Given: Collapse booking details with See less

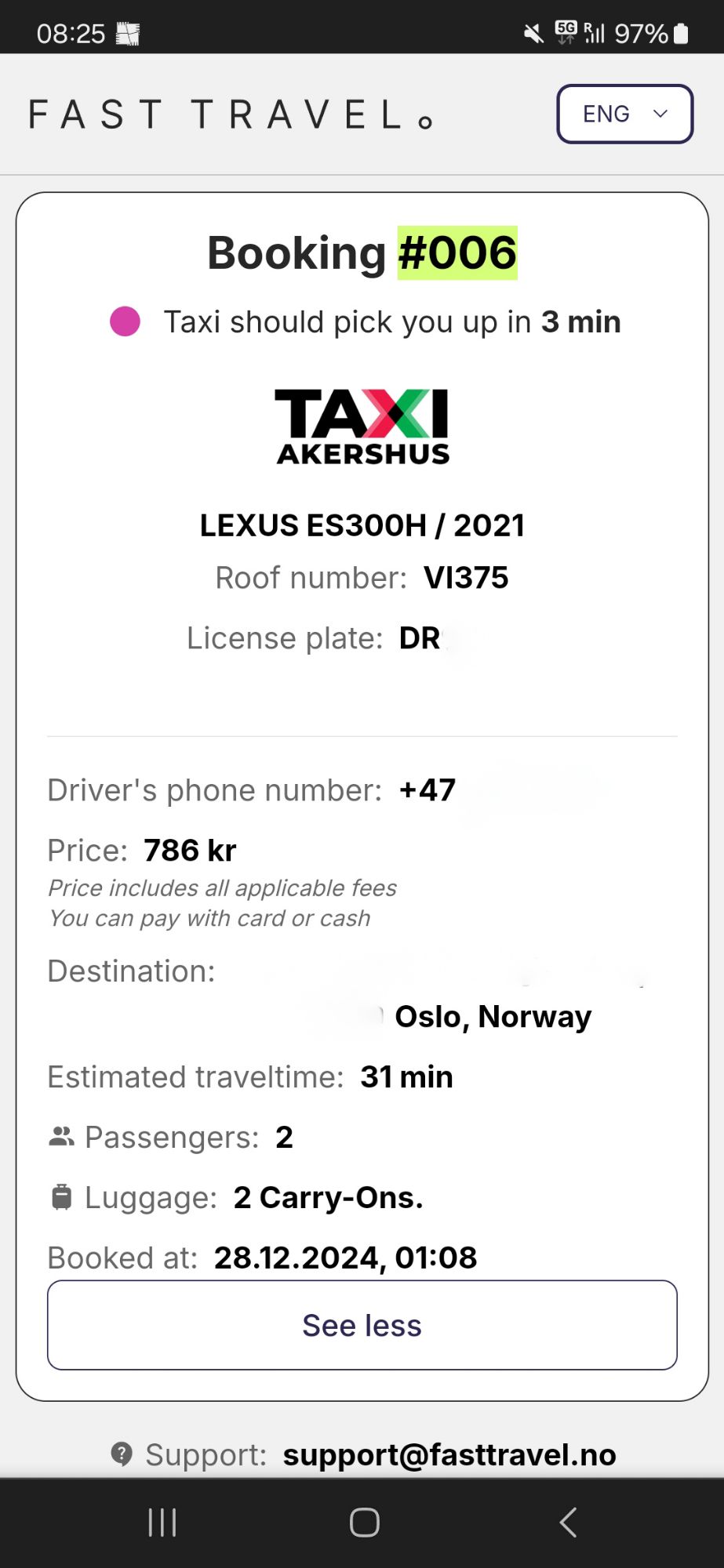Looking at the screenshot, I should 362,1325.
